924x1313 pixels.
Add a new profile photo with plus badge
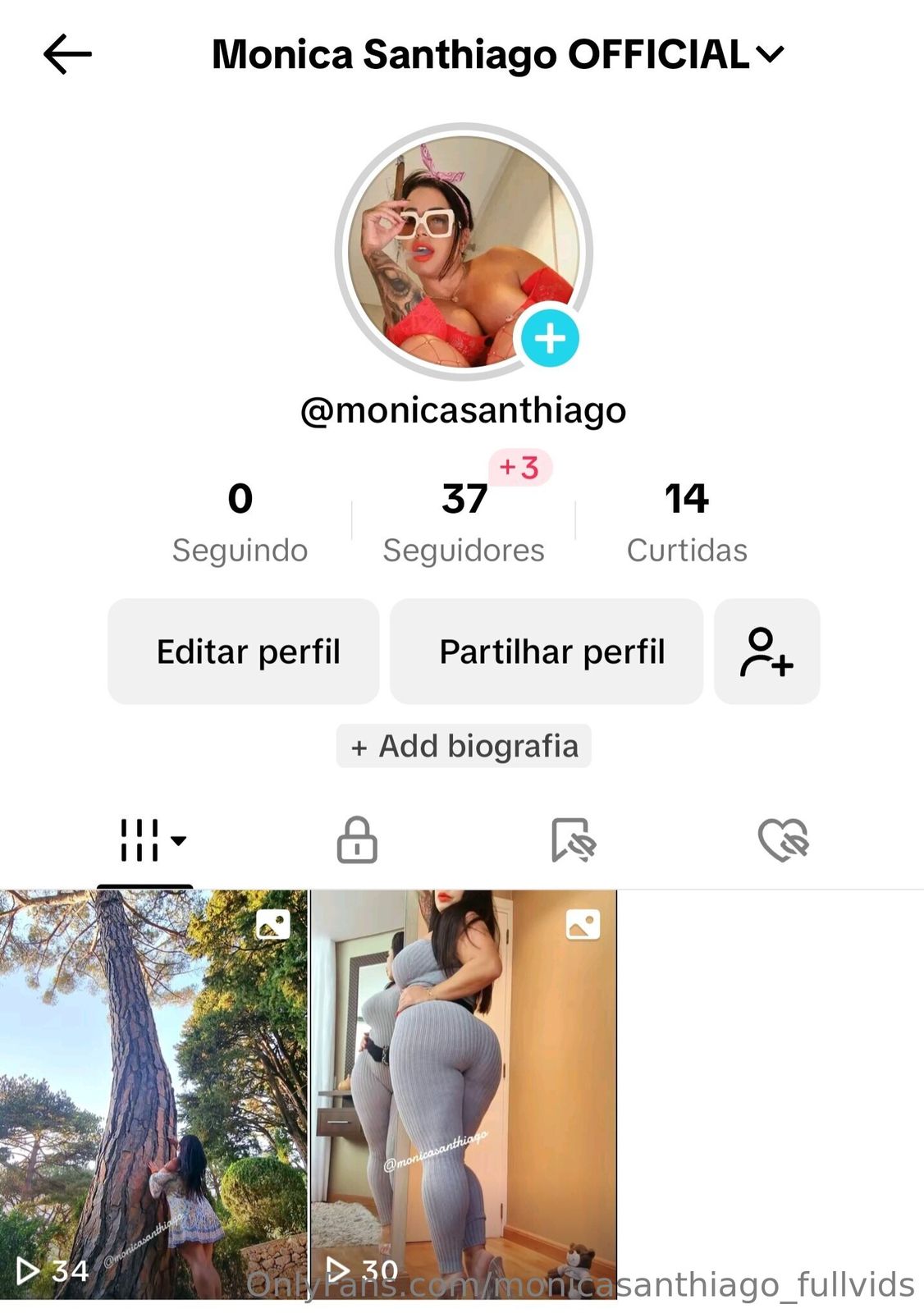(x=550, y=338)
